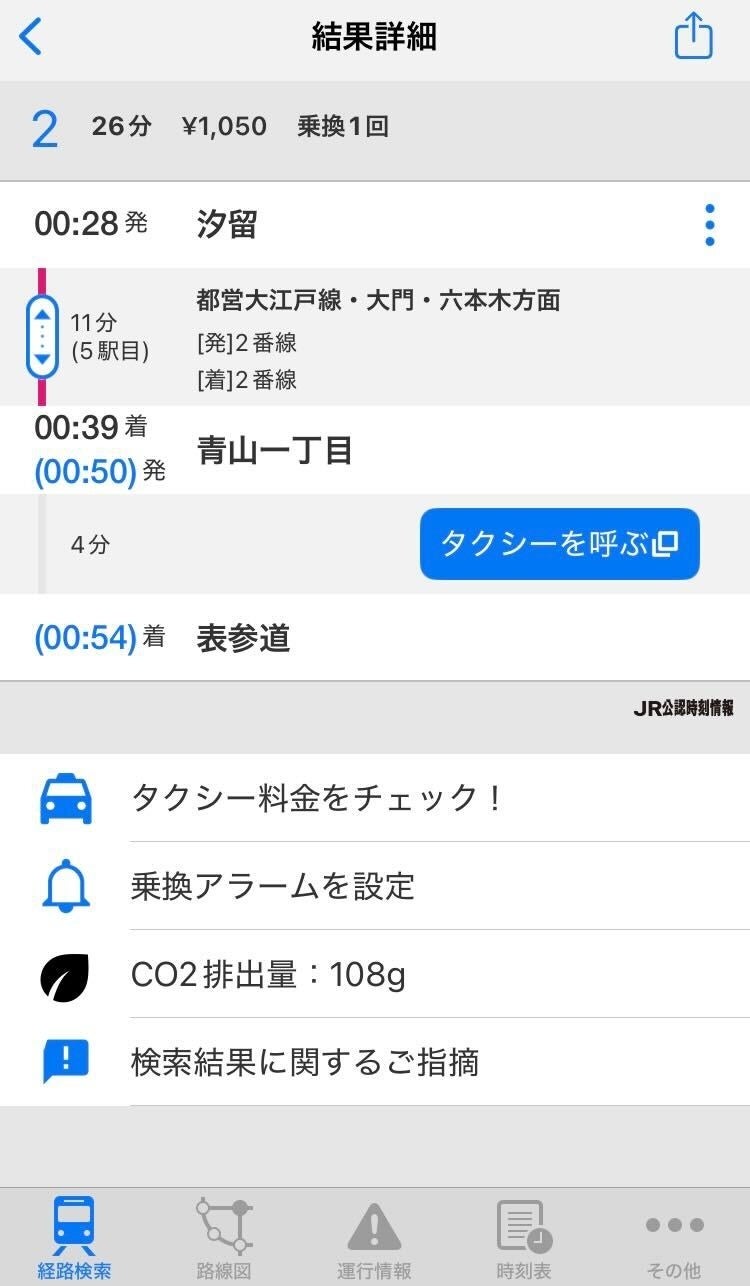Expand the 5 intermediate stations list
Image resolution: width=750 pixels, height=1286 pixels.
coord(42,337)
